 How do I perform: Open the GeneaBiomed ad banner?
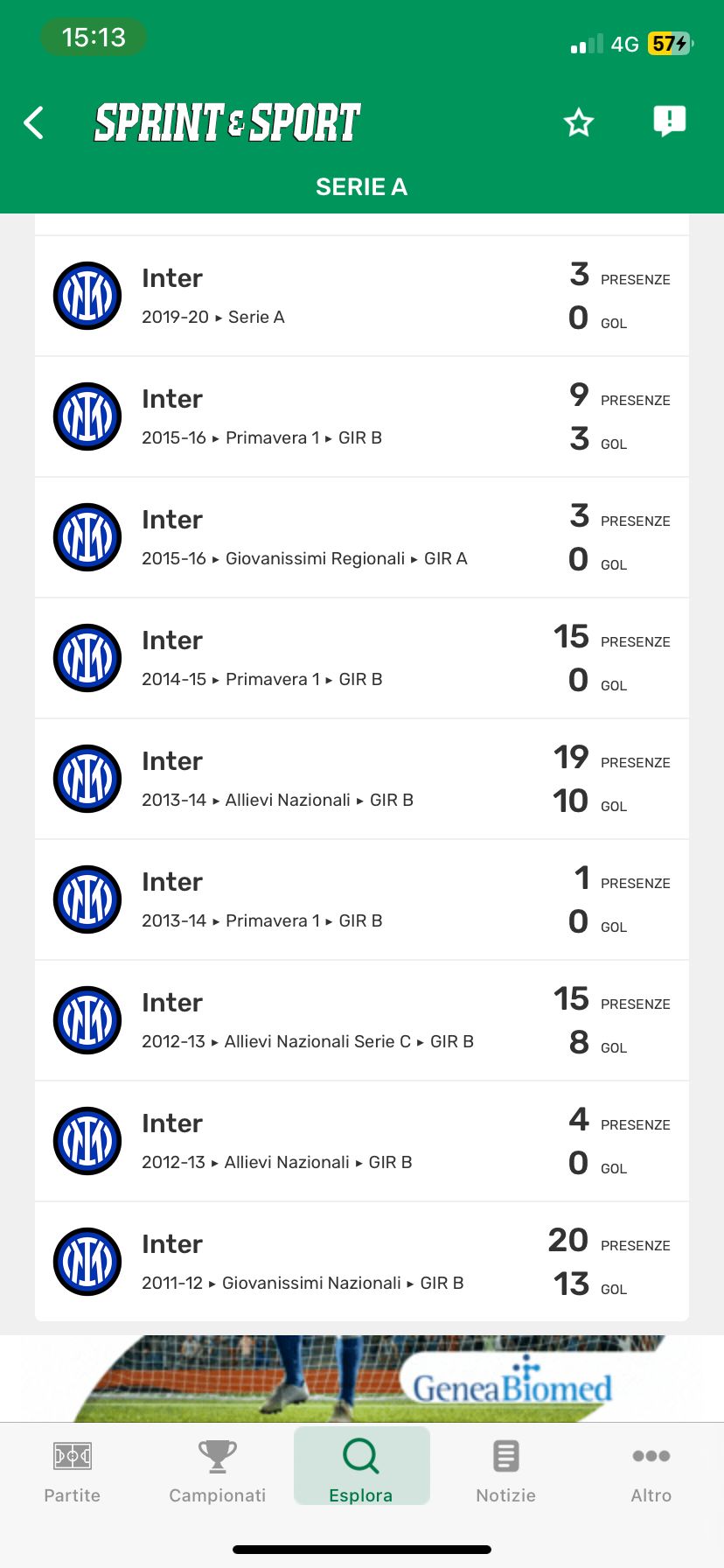coord(362,1378)
